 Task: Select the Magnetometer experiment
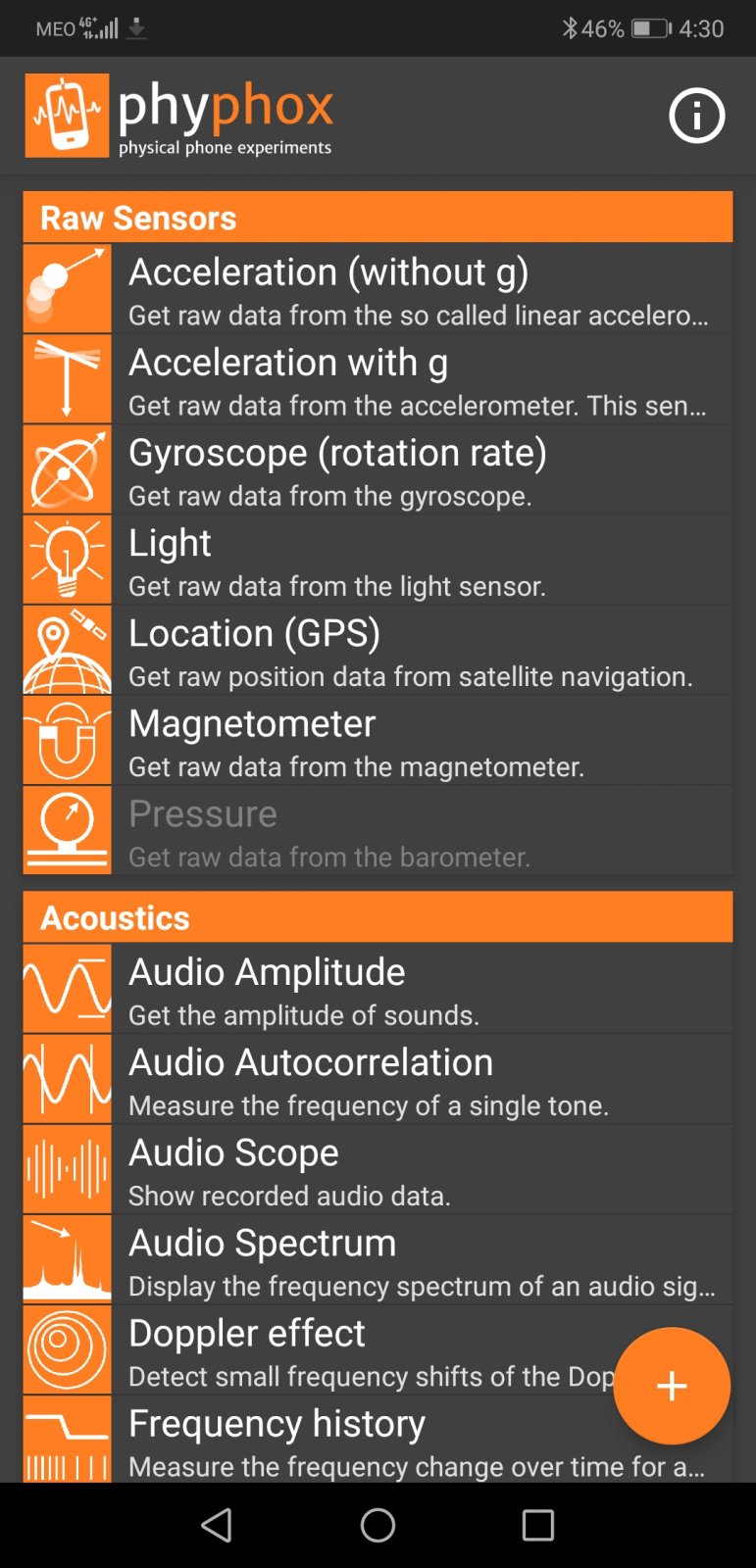click(x=378, y=741)
